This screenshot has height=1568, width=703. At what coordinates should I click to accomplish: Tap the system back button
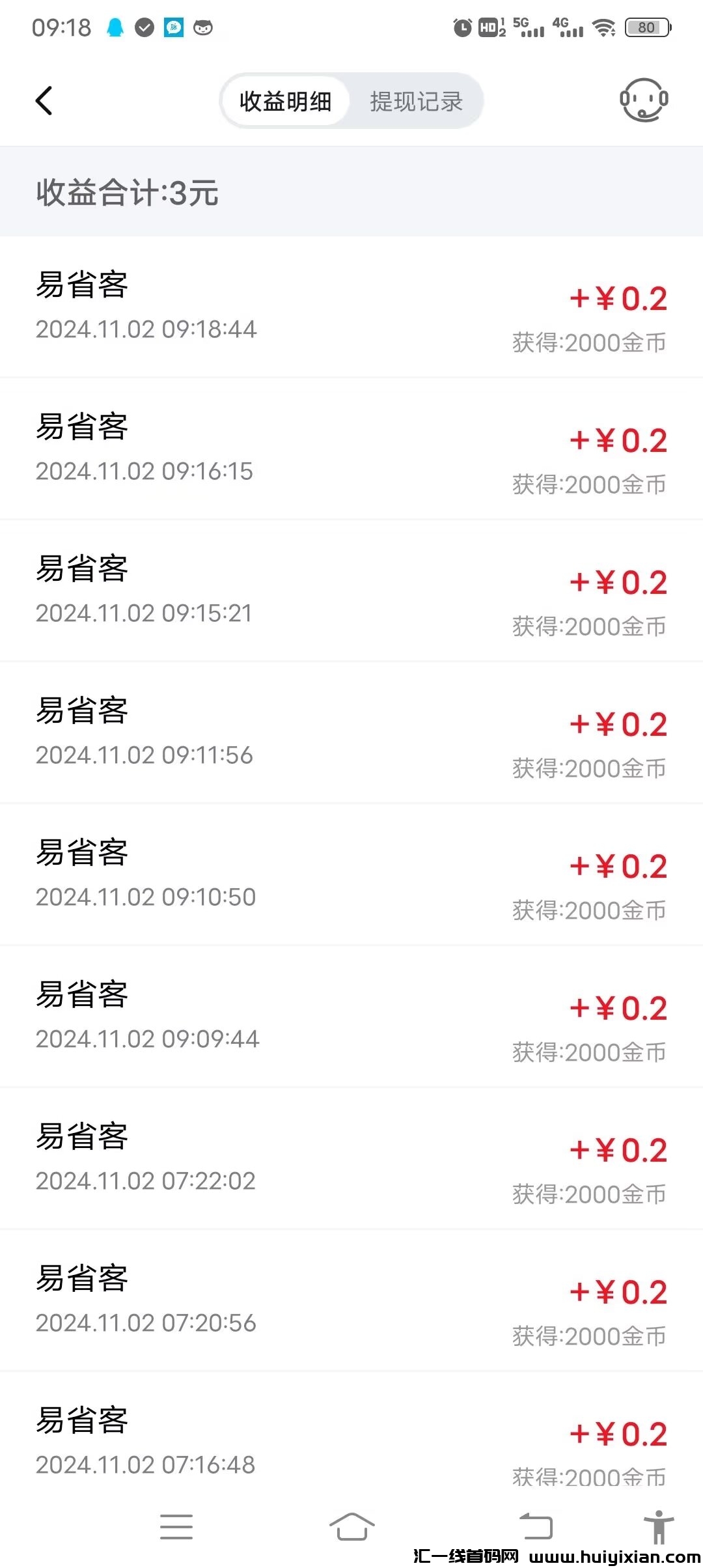pos(536,1526)
